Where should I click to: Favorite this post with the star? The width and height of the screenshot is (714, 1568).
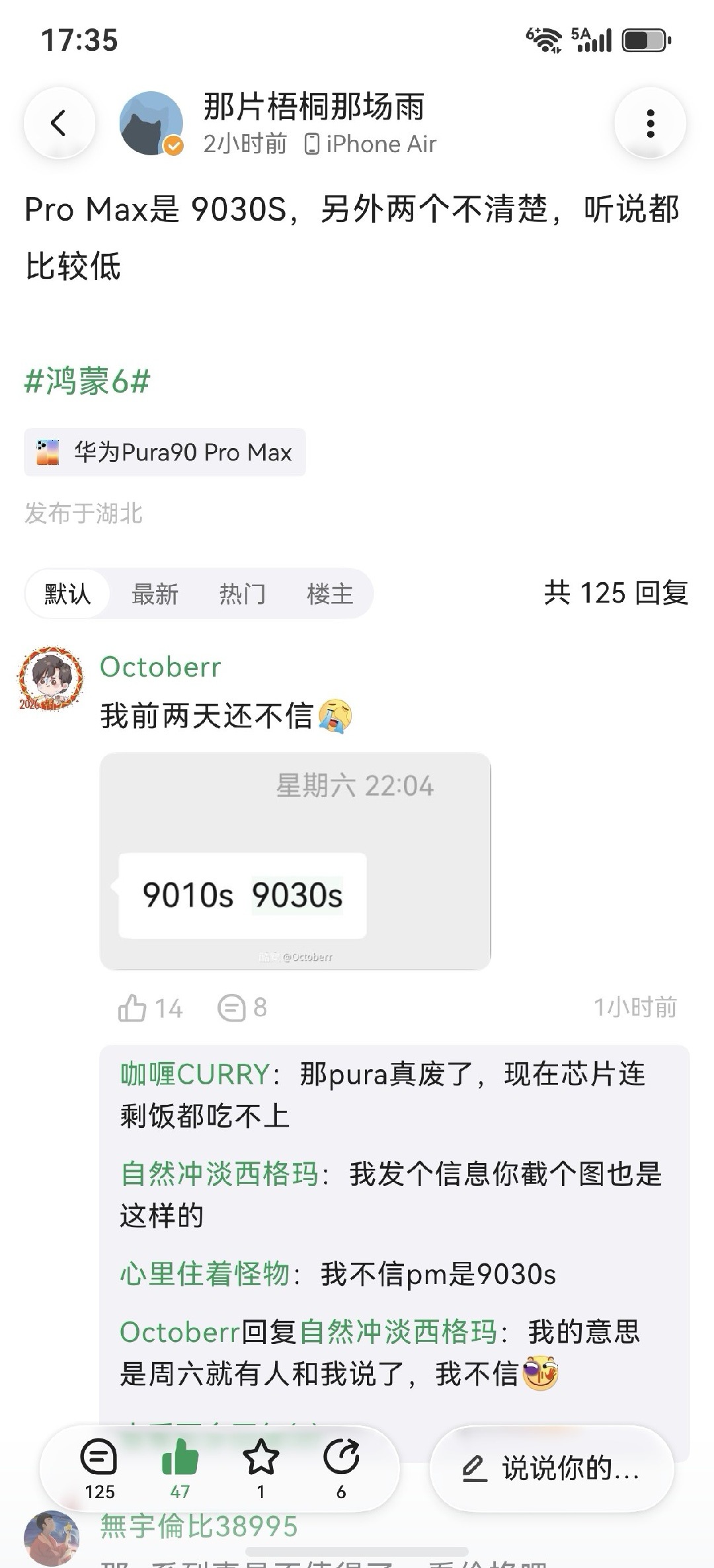260,1466
